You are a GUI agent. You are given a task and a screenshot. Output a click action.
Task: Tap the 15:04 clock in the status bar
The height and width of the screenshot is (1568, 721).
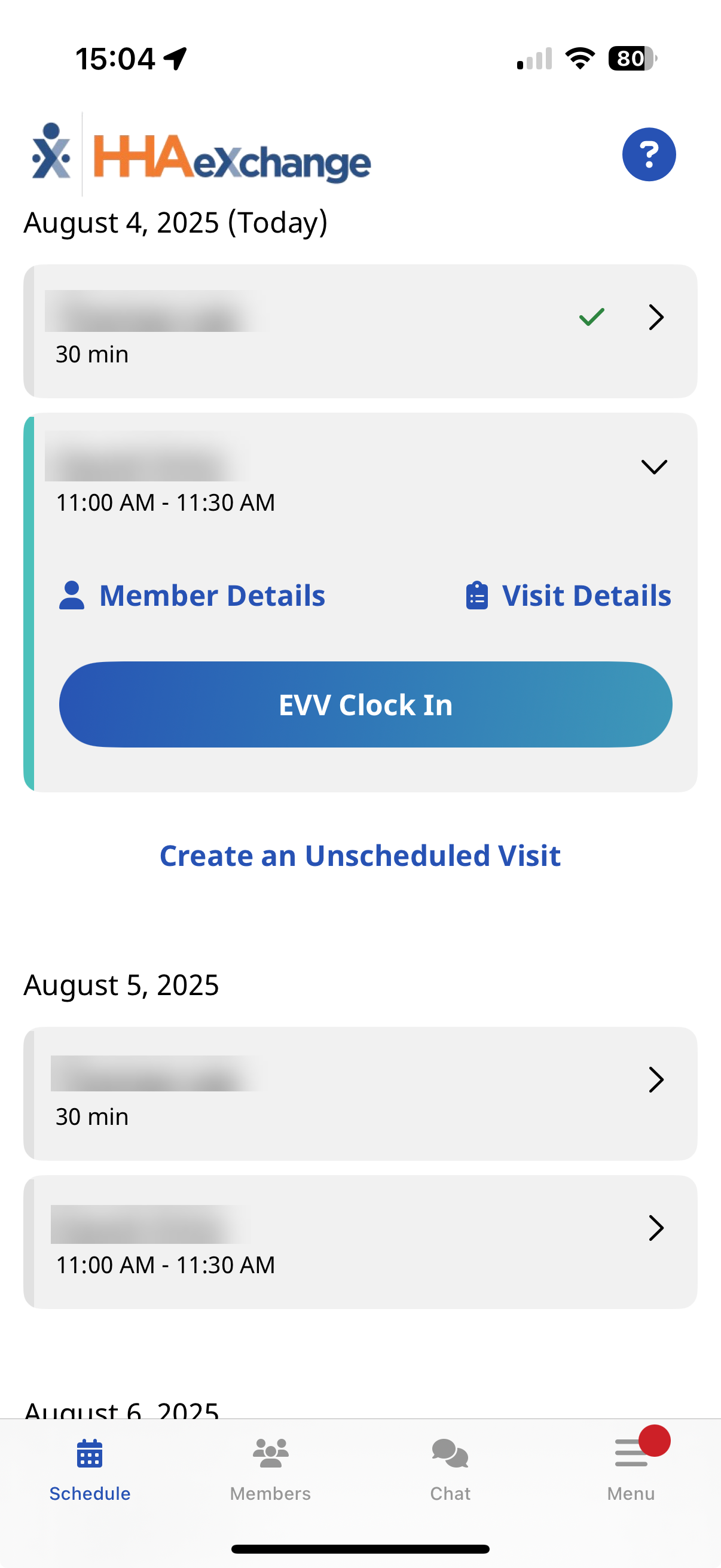(x=117, y=58)
